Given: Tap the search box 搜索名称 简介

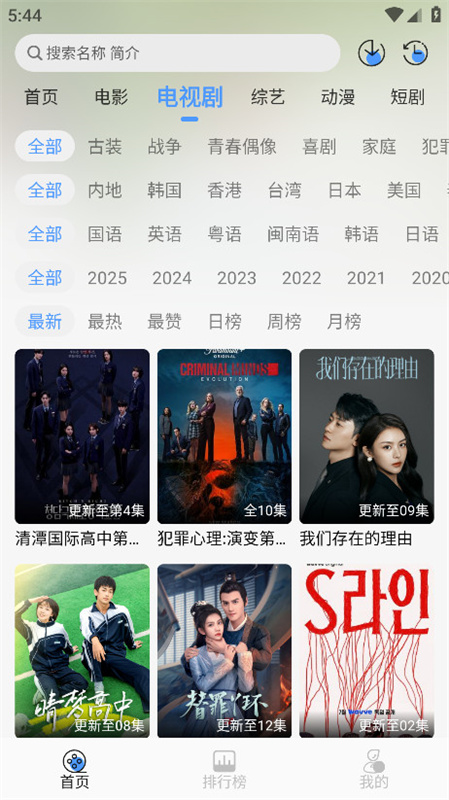Looking at the screenshot, I should click(178, 53).
